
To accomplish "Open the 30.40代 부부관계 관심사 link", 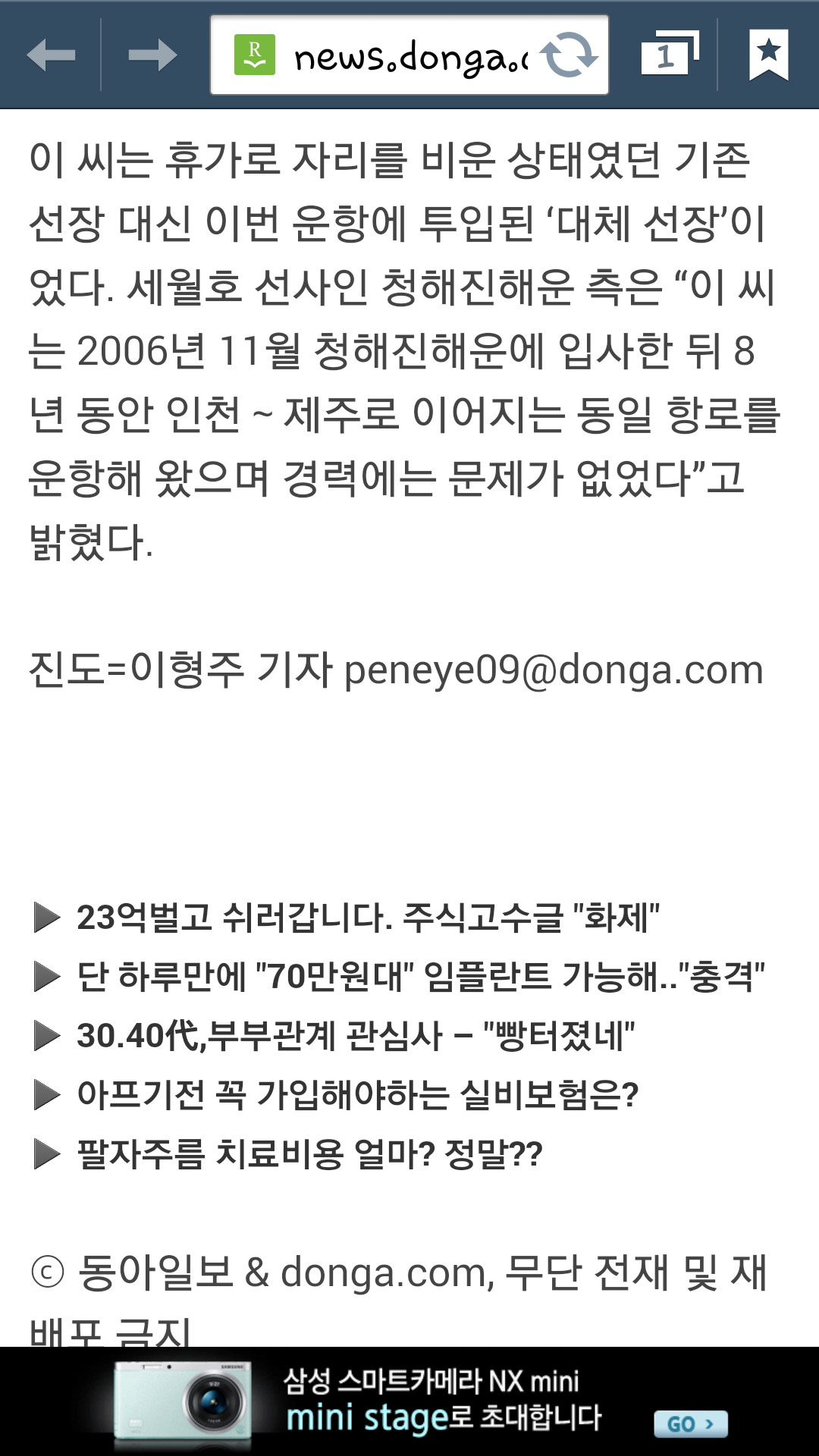I will [356, 1036].
